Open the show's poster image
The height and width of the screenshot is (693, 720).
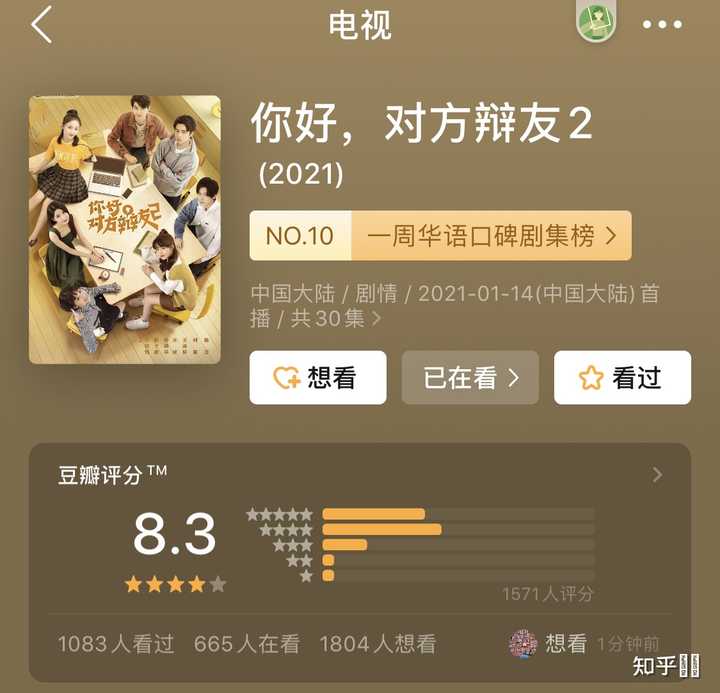125,229
